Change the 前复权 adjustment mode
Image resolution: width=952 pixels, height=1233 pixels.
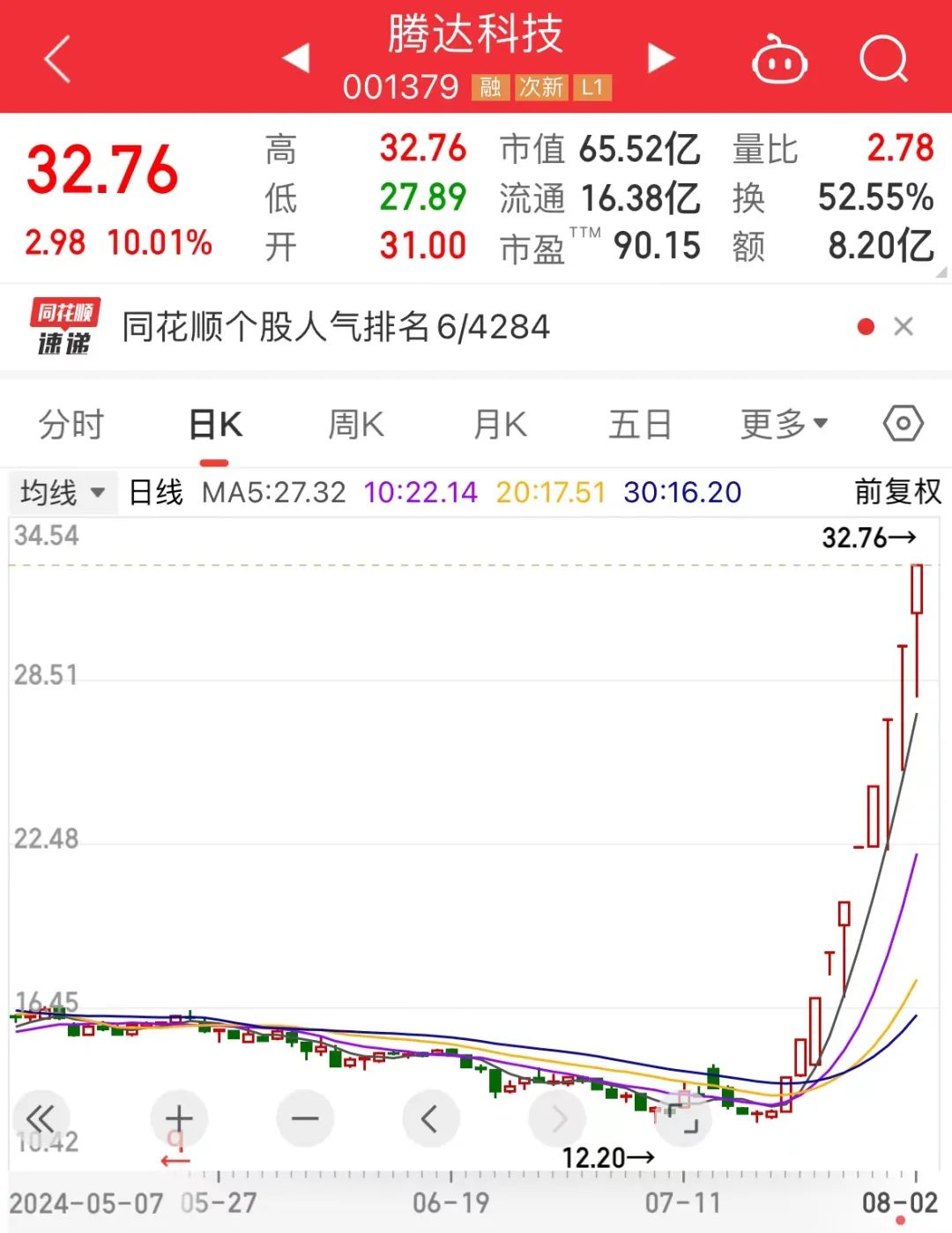click(x=897, y=492)
